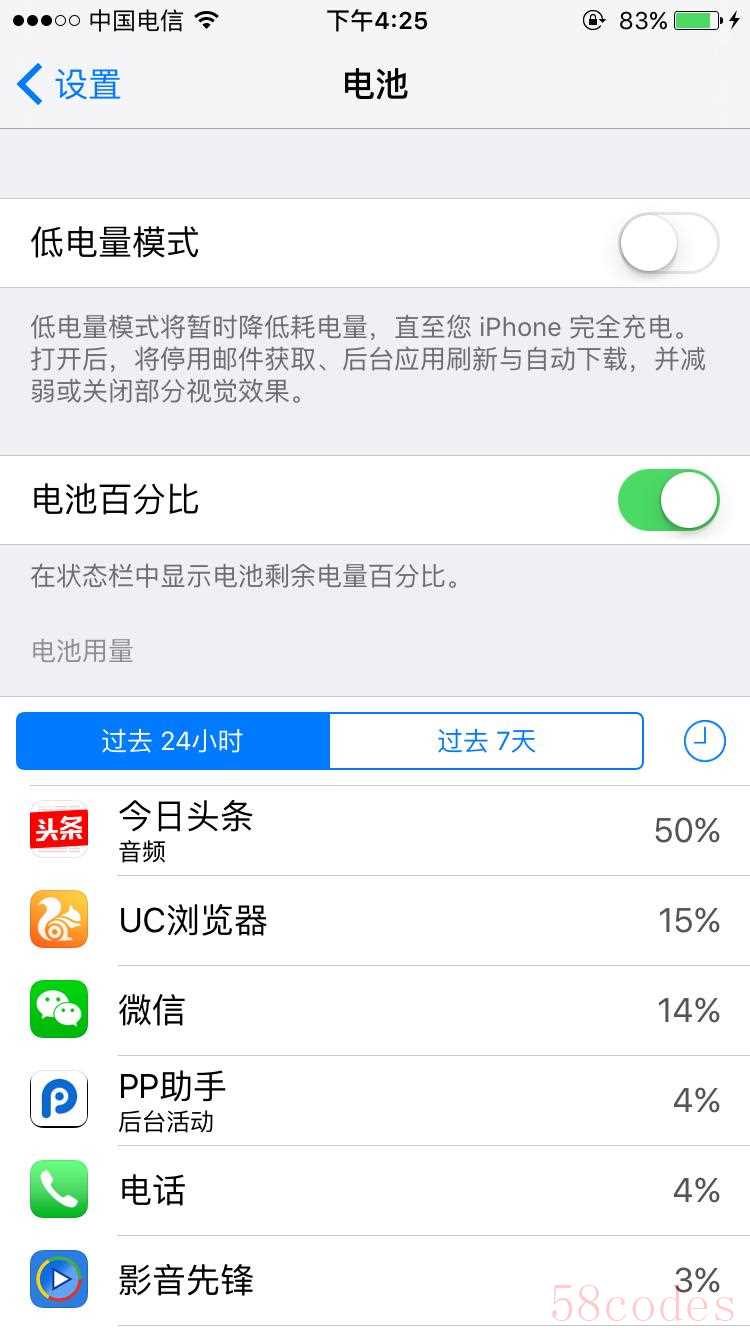This screenshot has width=750, height=1334.
Task: Go back to 设置
Action: click(68, 85)
